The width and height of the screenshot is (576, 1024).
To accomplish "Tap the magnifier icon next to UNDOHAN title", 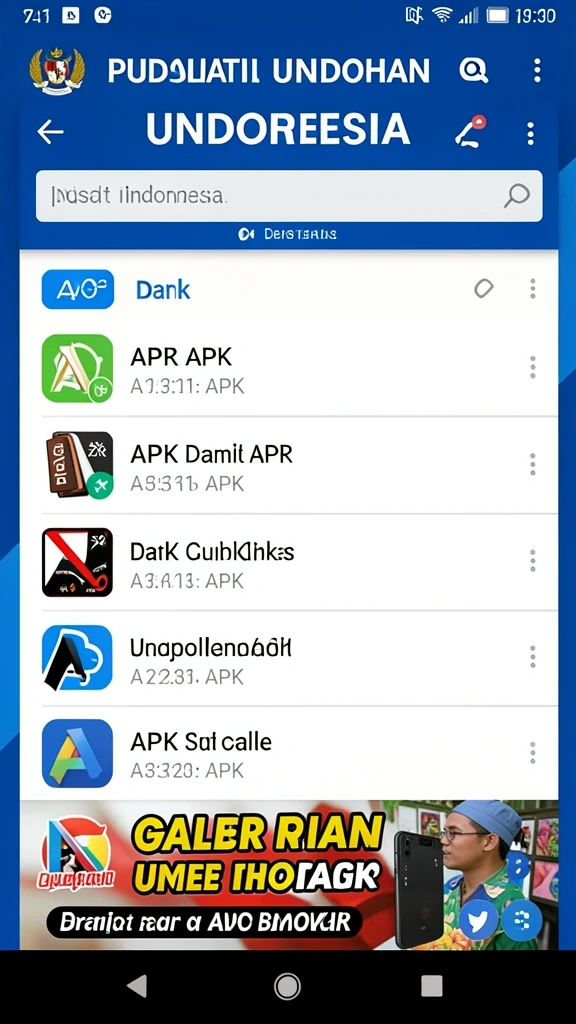I will 473,70.
